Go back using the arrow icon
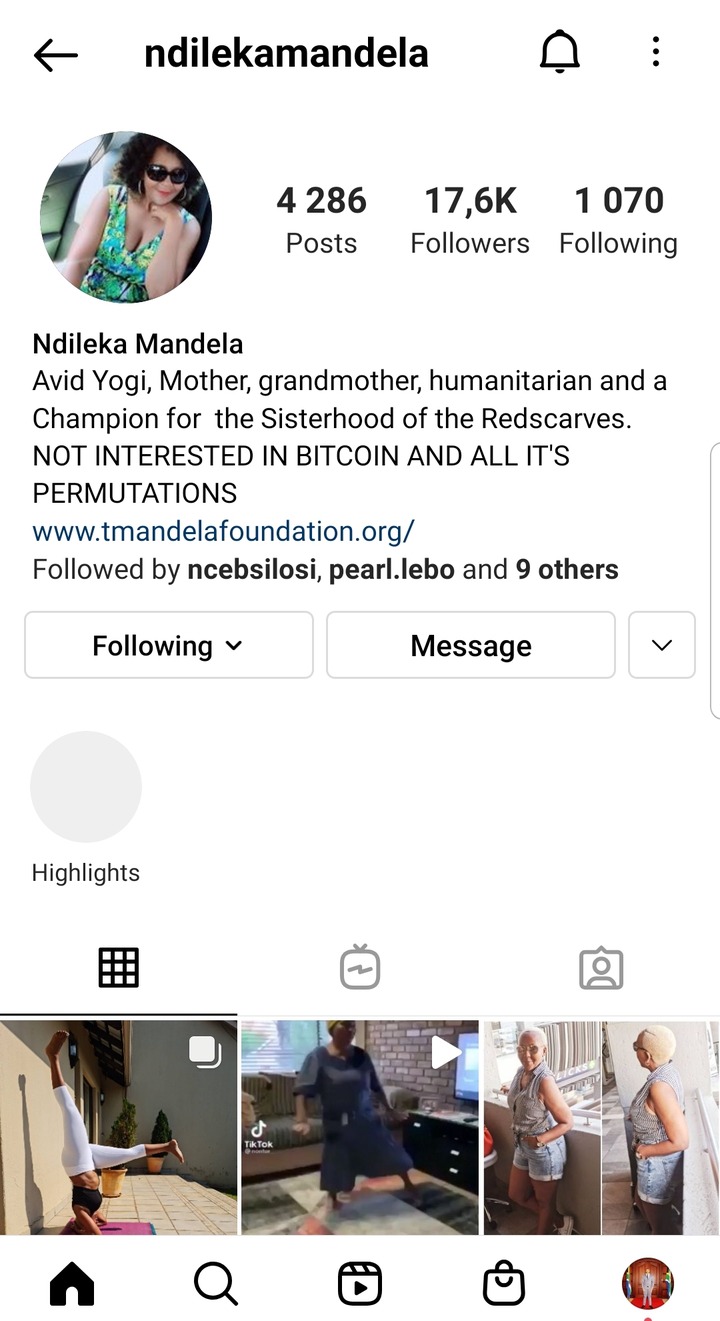Image resolution: width=720 pixels, height=1321 pixels. pos(55,55)
